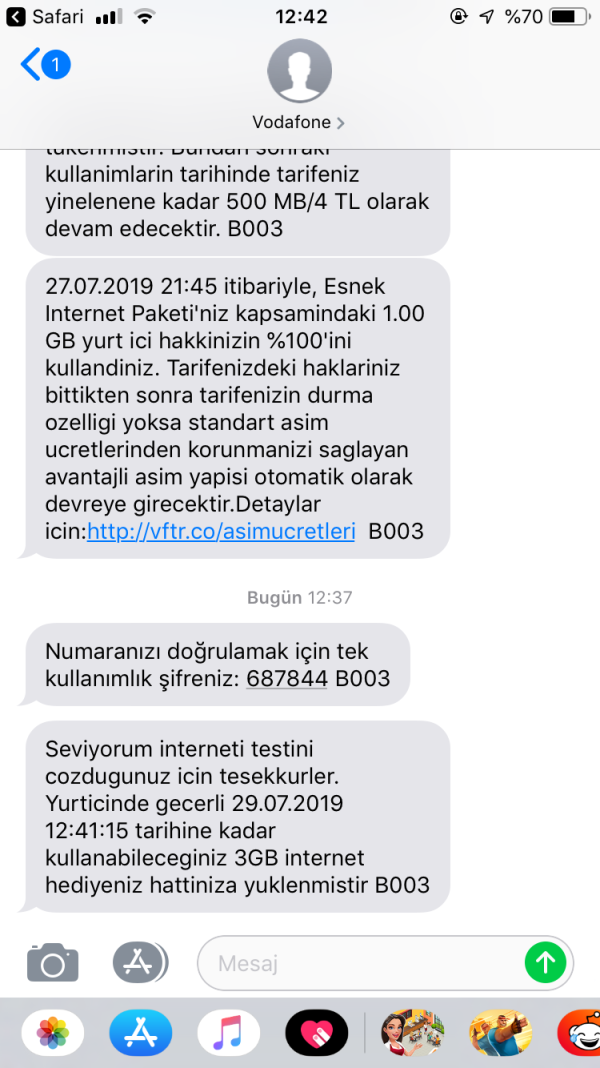This screenshot has height=1068, width=600.
Task: Open the Digital Touch heart app
Action: pyautogui.click(x=316, y=1033)
